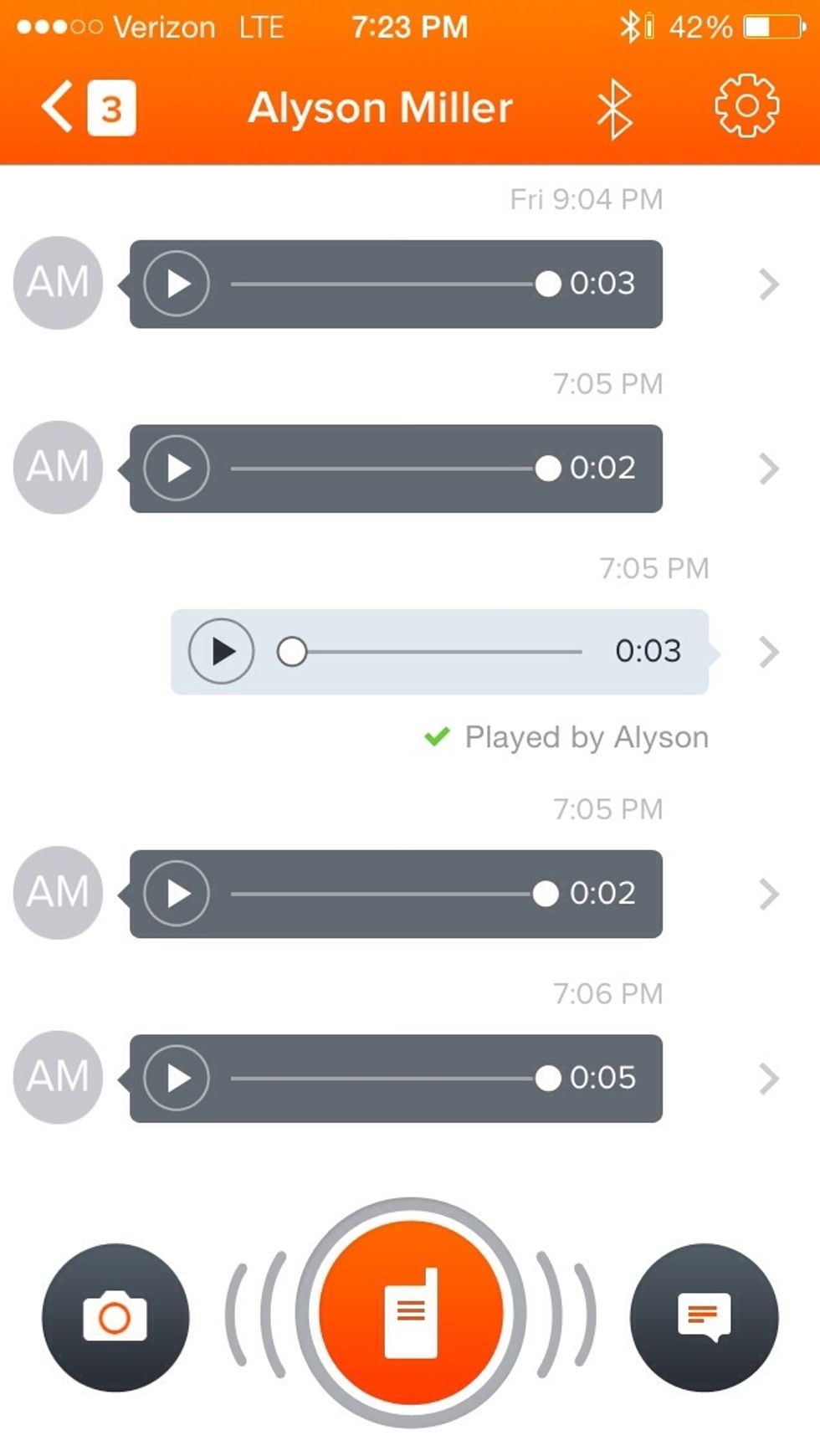The height and width of the screenshot is (1456, 820).
Task: Play your sent 0:03 voice message
Action: 221,651
